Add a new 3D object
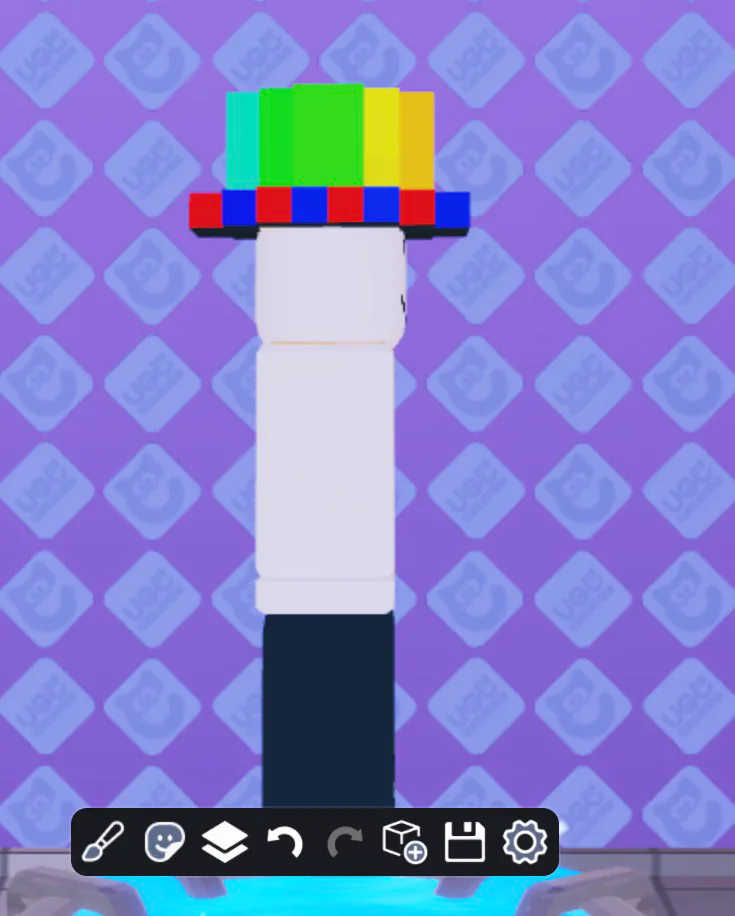The height and width of the screenshot is (916, 735). pyautogui.click(x=405, y=843)
